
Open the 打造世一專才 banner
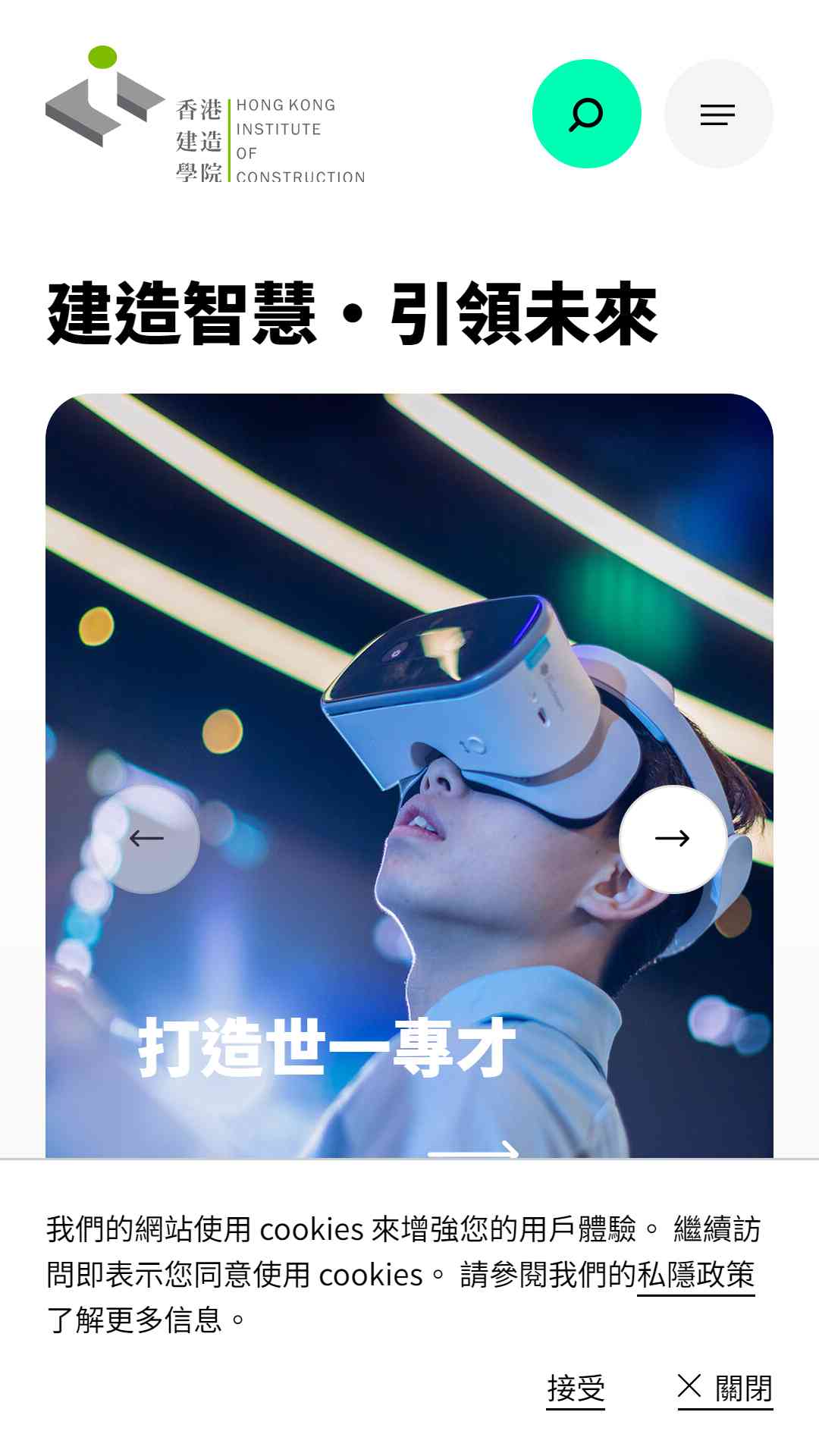pyautogui.click(x=328, y=1048)
